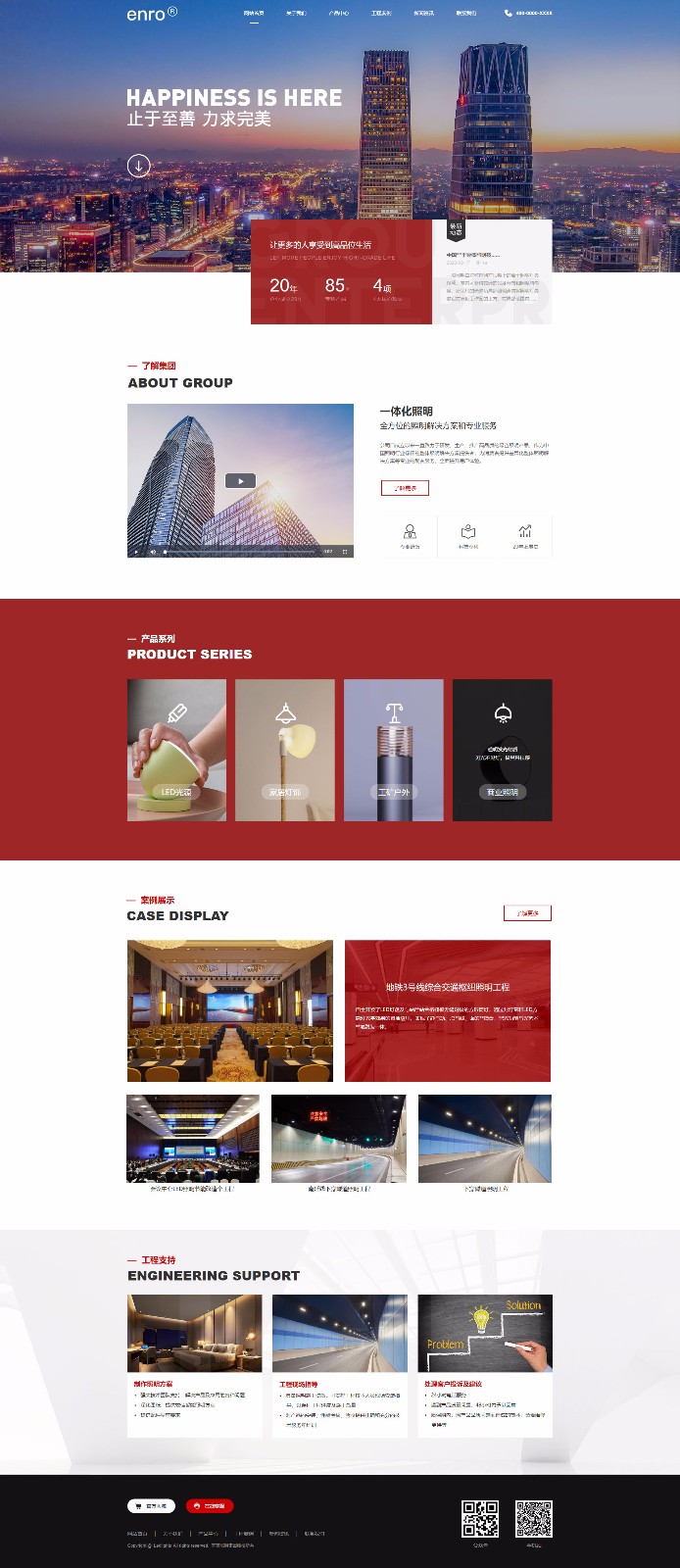Open 产品中心 in the top navigation
Viewport: 680px width, 1568px height.
tap(339, 14)
